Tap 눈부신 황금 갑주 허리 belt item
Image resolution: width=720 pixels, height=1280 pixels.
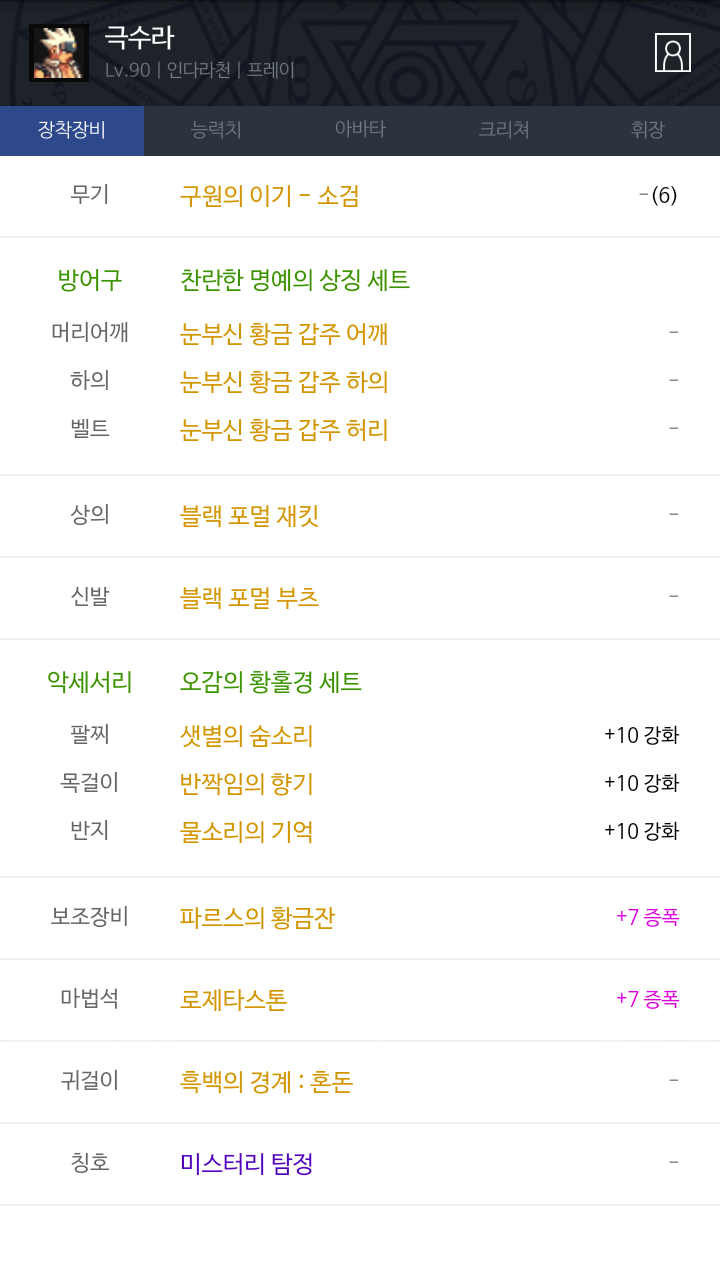pos(284,430)
